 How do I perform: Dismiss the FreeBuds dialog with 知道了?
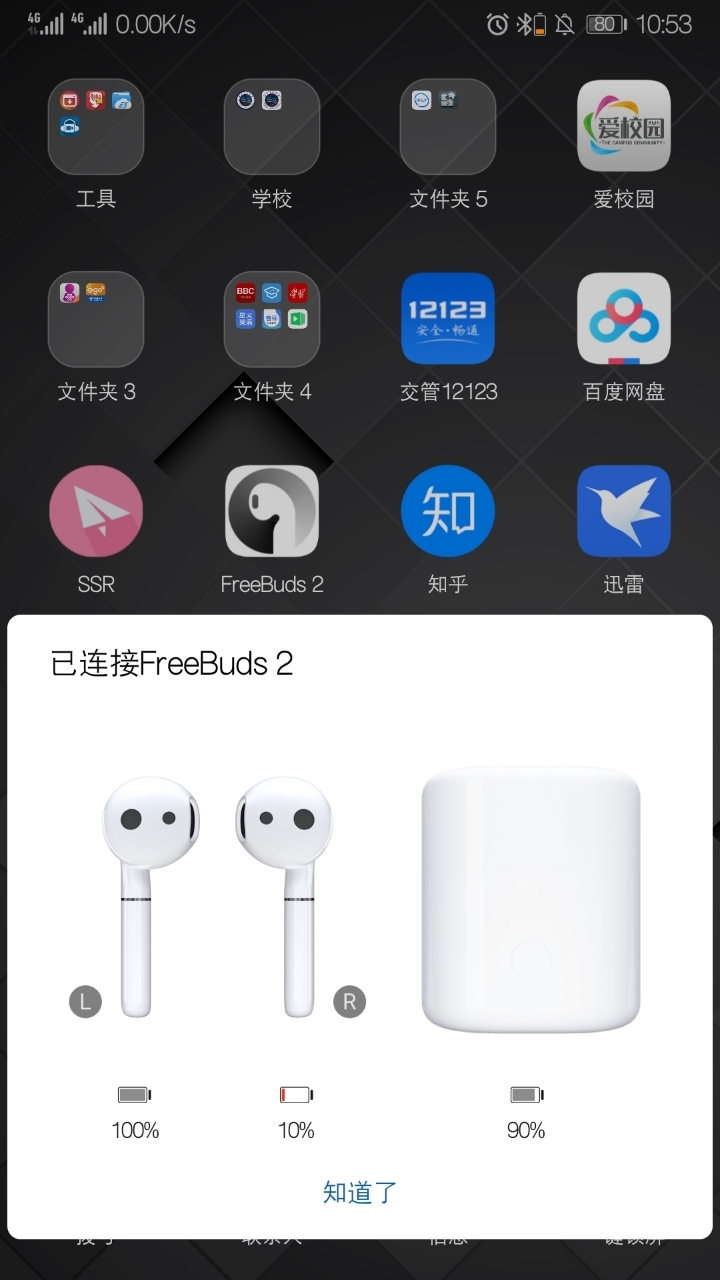click(x=360, y=1192)
